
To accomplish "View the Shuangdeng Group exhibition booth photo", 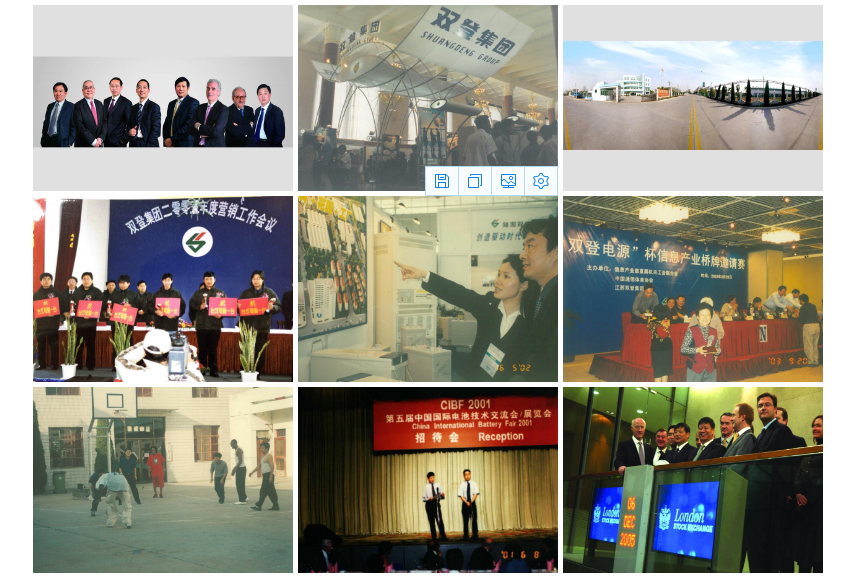I will (x=427, y=85).
